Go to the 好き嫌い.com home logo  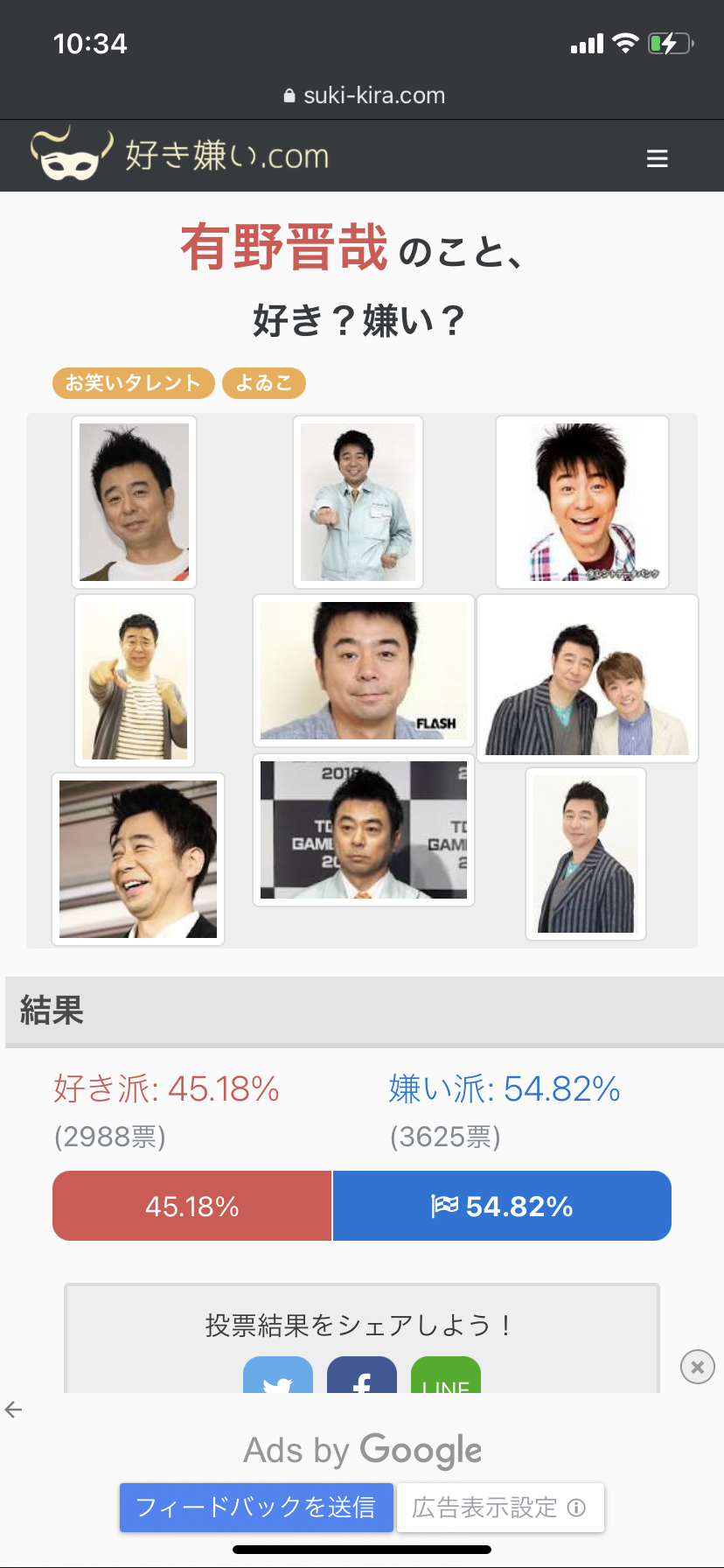tap(180, 155)
